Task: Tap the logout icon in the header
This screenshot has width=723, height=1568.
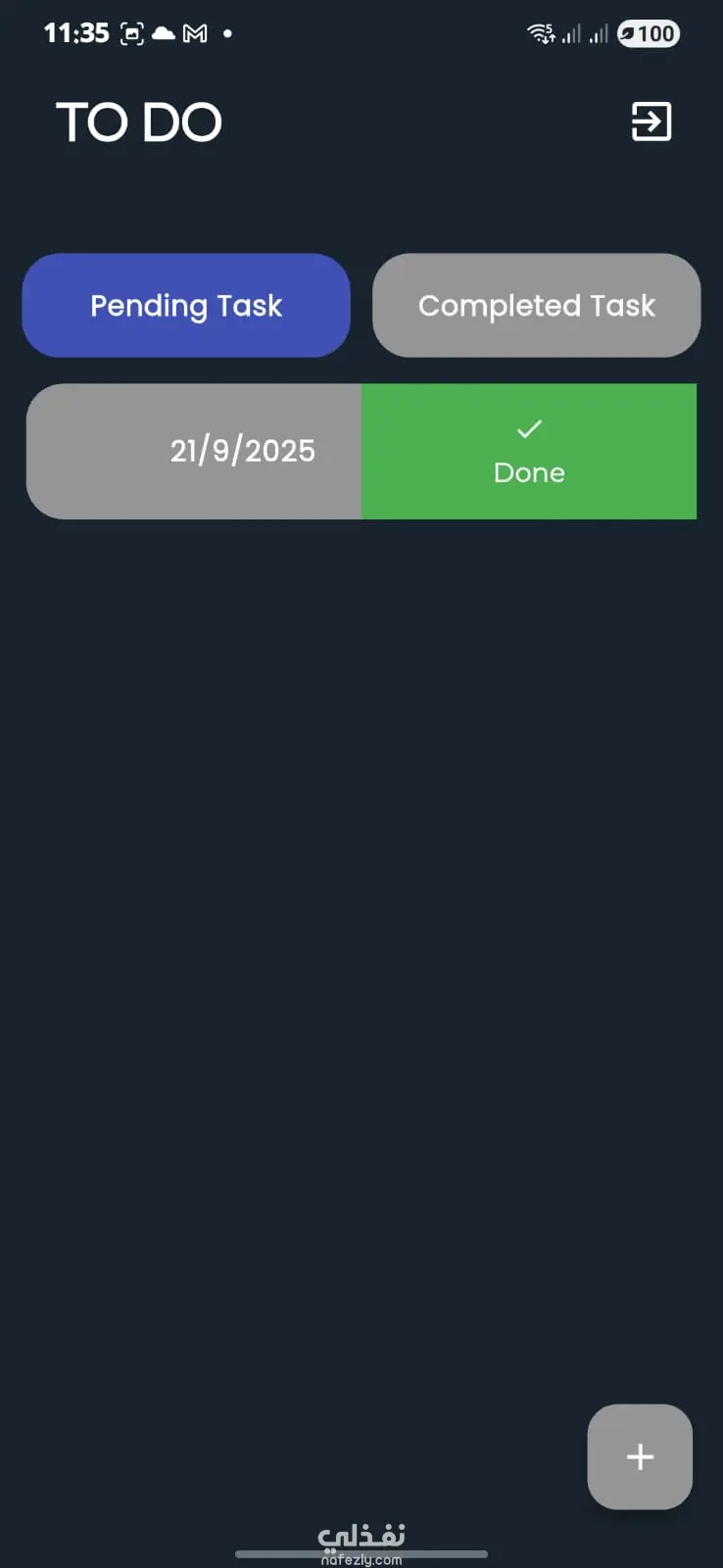Action: (x=651, y=122)
